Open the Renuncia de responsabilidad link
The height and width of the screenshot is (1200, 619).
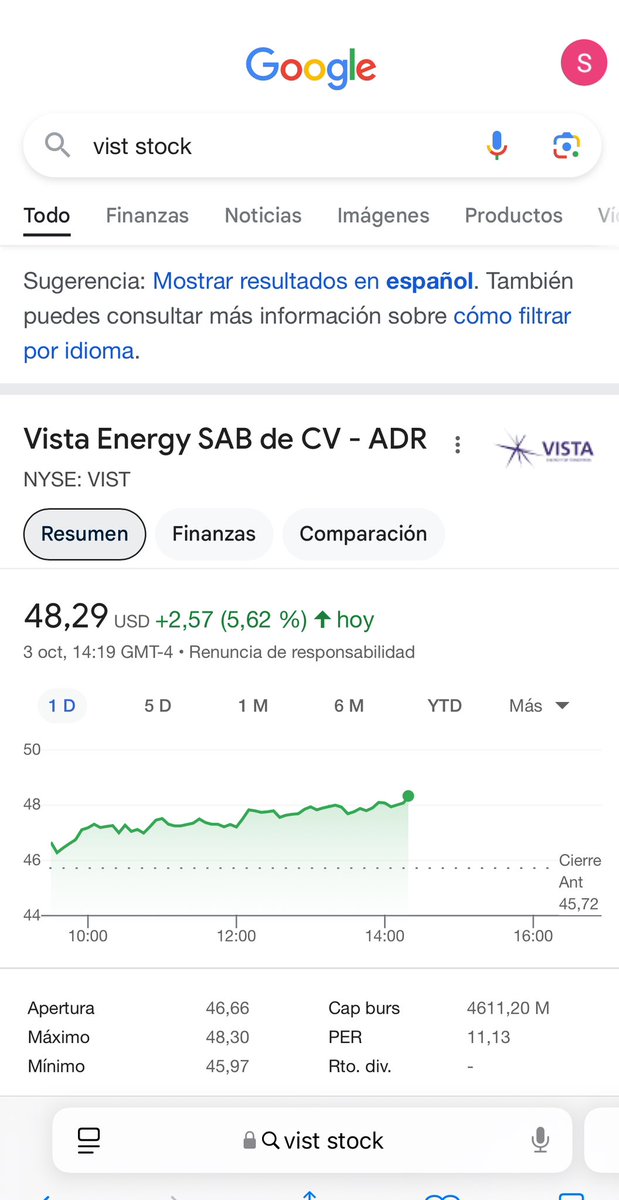(302, 652)
